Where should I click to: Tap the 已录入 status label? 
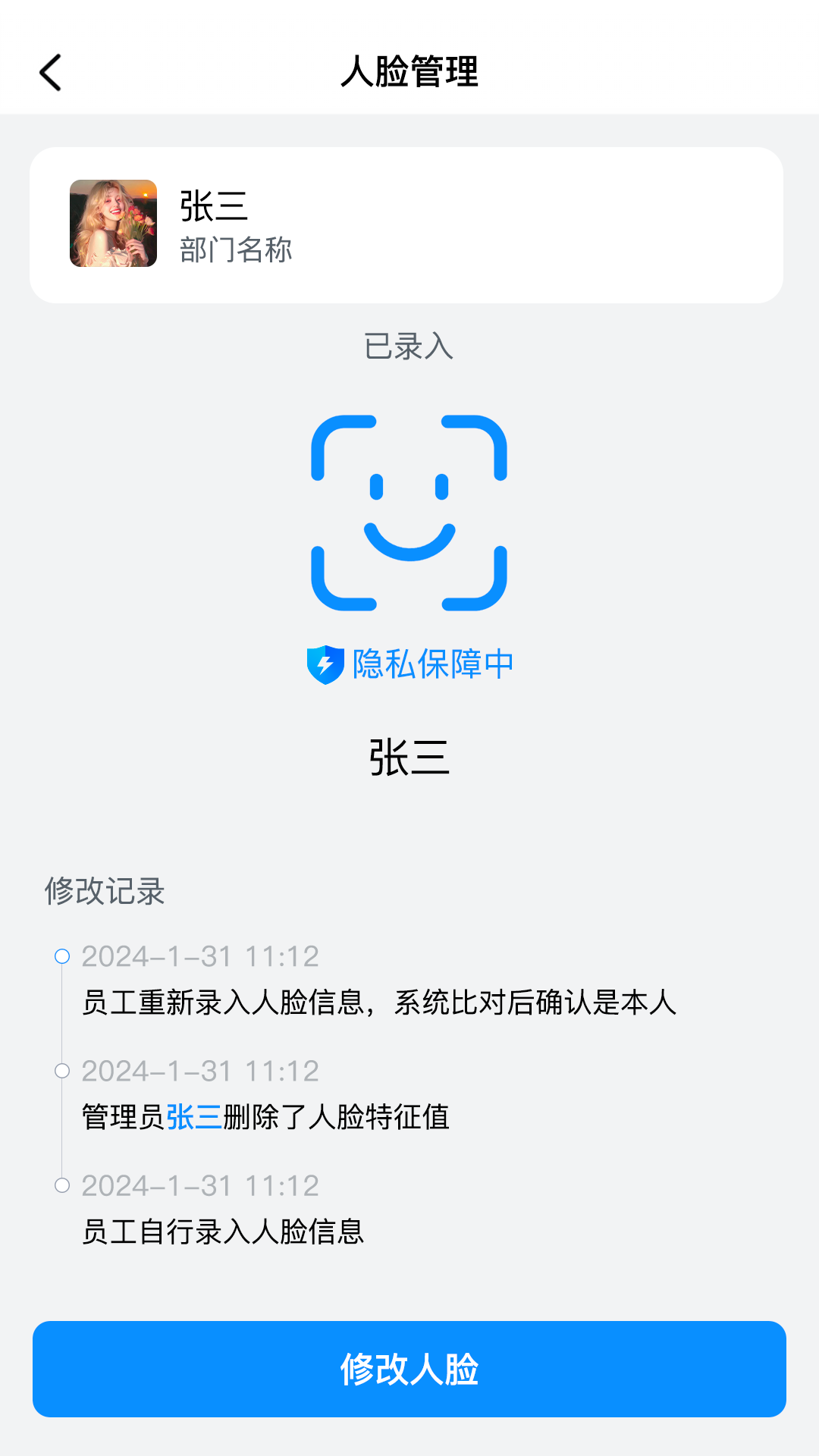click(409, 346)
